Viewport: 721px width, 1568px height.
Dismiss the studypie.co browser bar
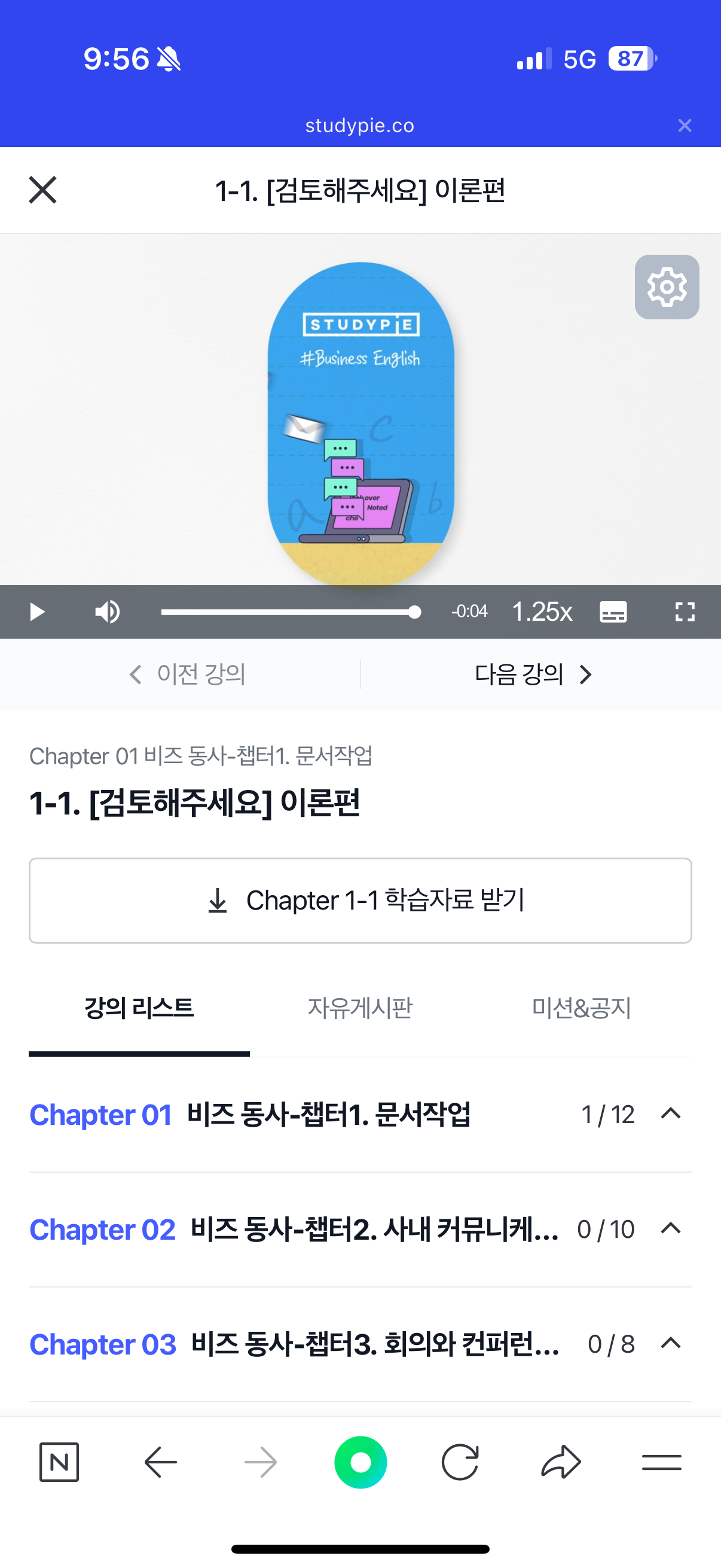[685, 126]
